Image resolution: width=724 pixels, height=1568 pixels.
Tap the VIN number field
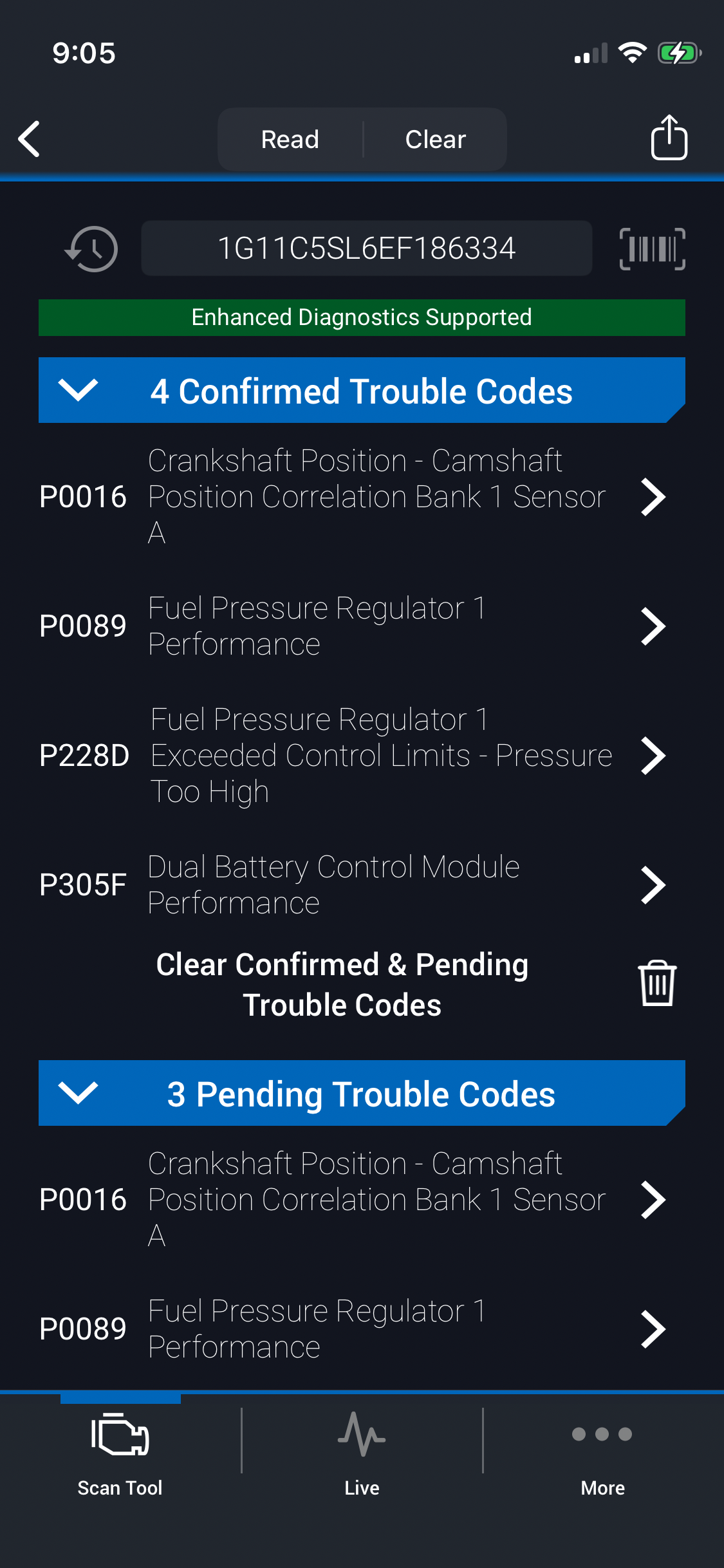pyautogui.click(x=366, y=248)
